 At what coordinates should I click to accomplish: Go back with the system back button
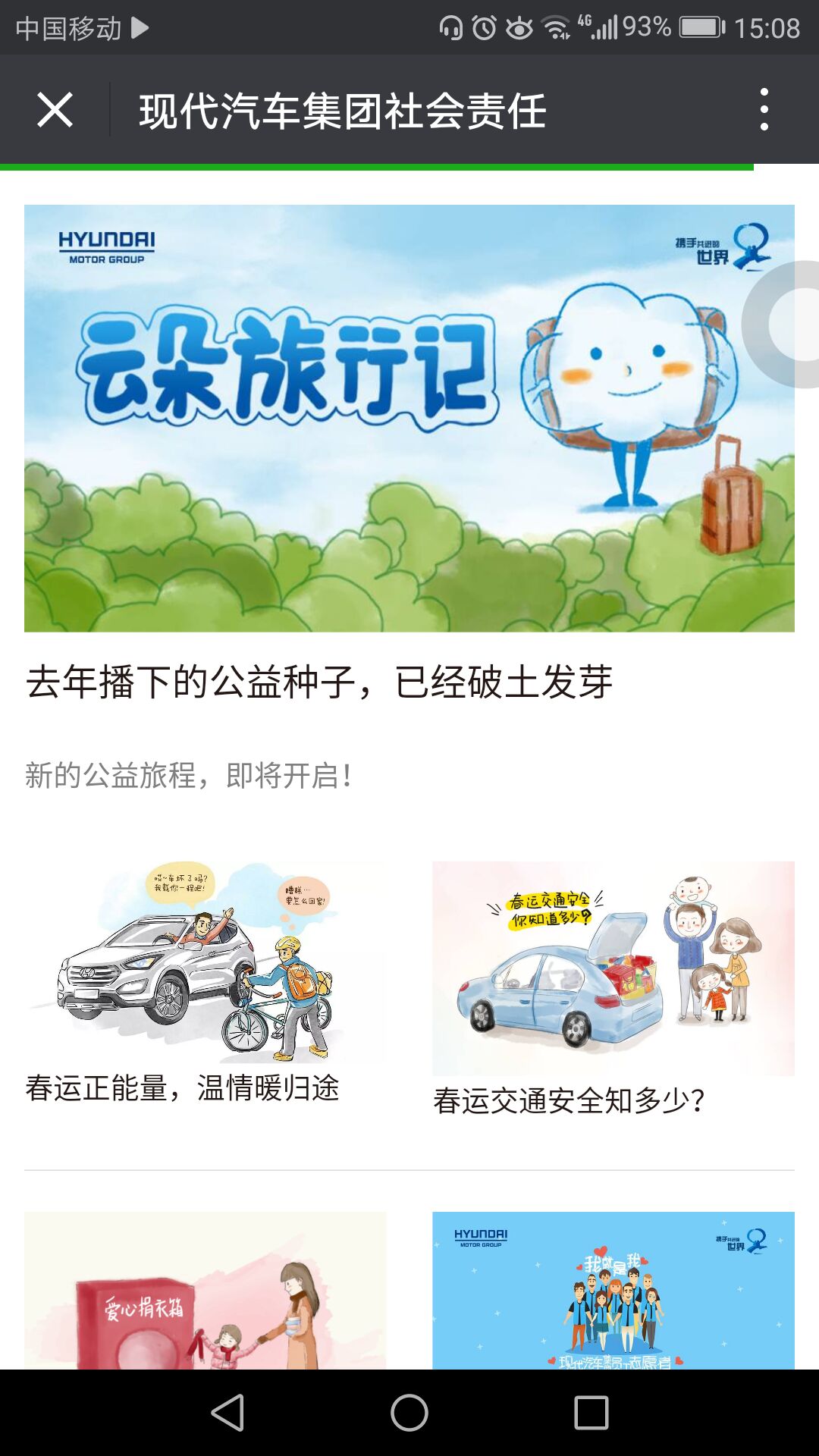(227, 1413)
